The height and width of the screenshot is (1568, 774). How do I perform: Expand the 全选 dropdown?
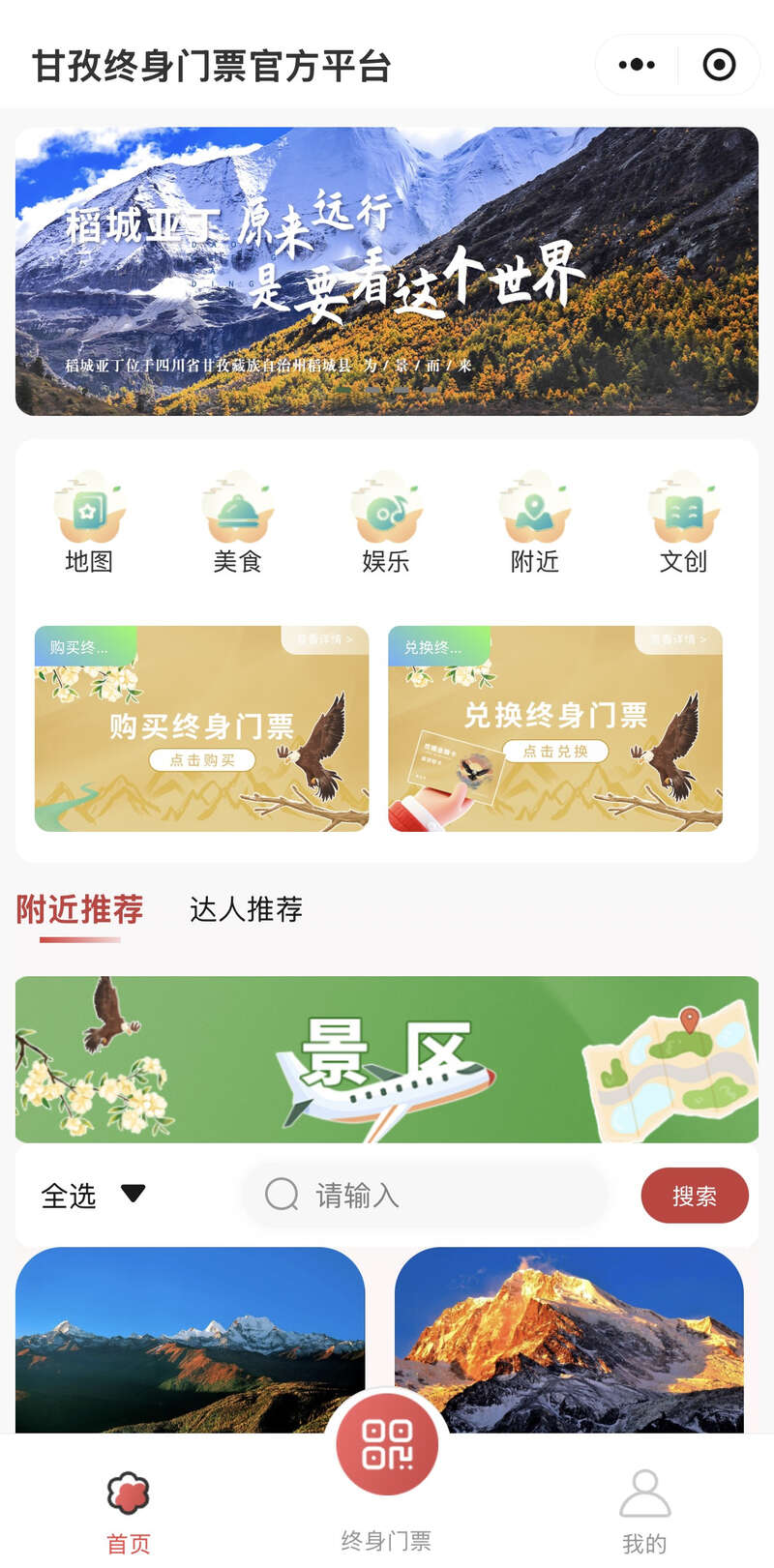click(93, 1196)
